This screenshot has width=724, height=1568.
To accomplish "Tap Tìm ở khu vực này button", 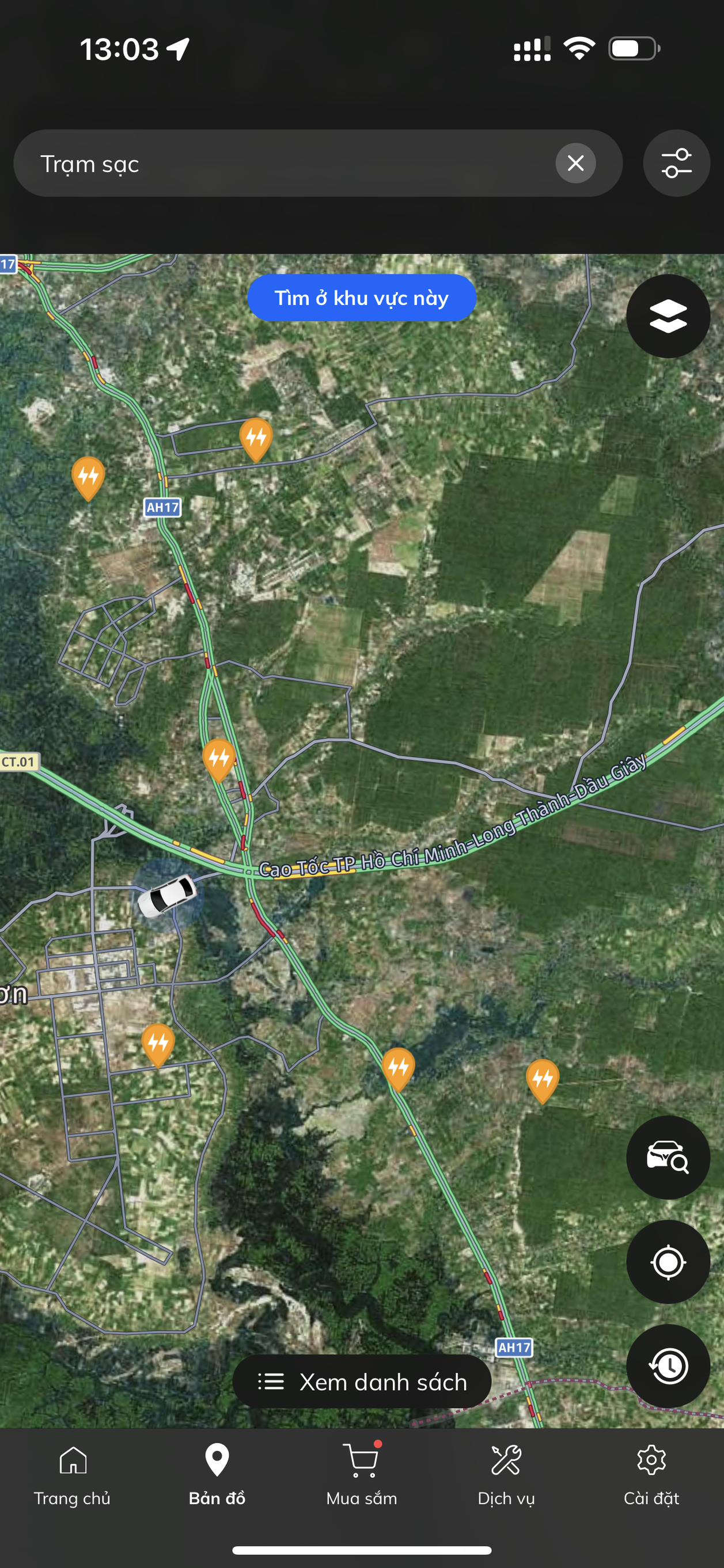I will coord(362,298).
